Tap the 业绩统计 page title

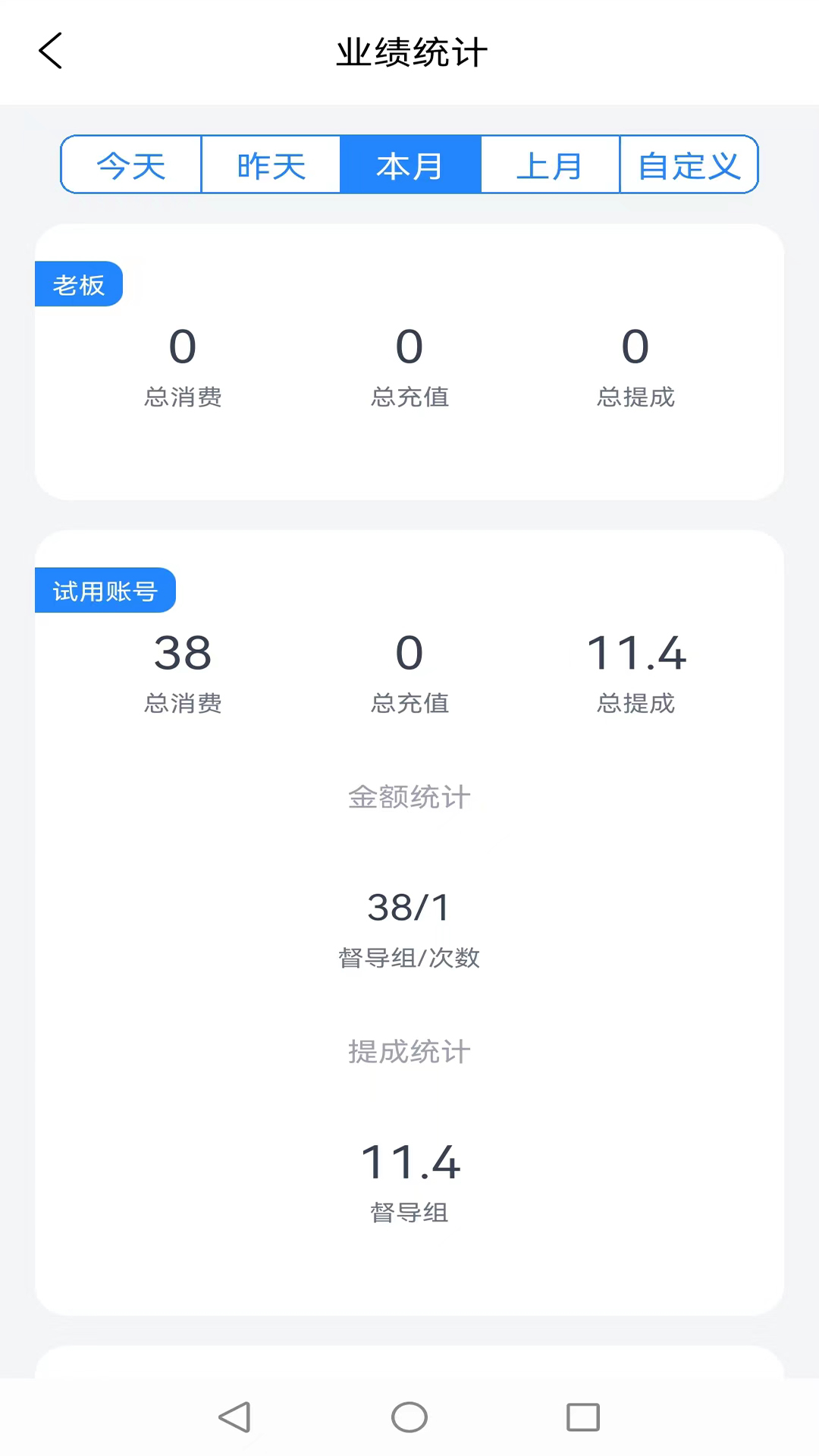tap(409, 52)
